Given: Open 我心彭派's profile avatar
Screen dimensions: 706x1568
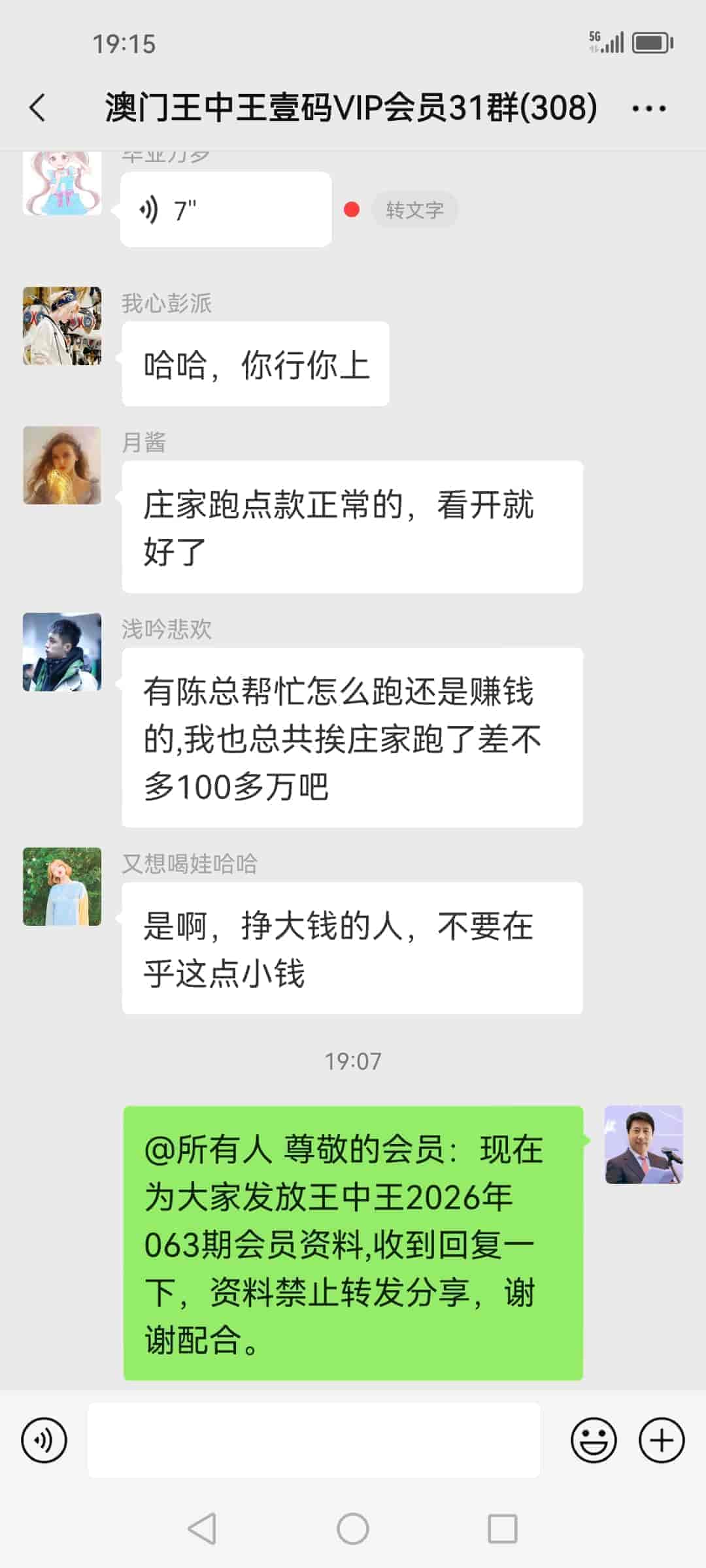Looking at the screenshot, I should coord(62,325).
